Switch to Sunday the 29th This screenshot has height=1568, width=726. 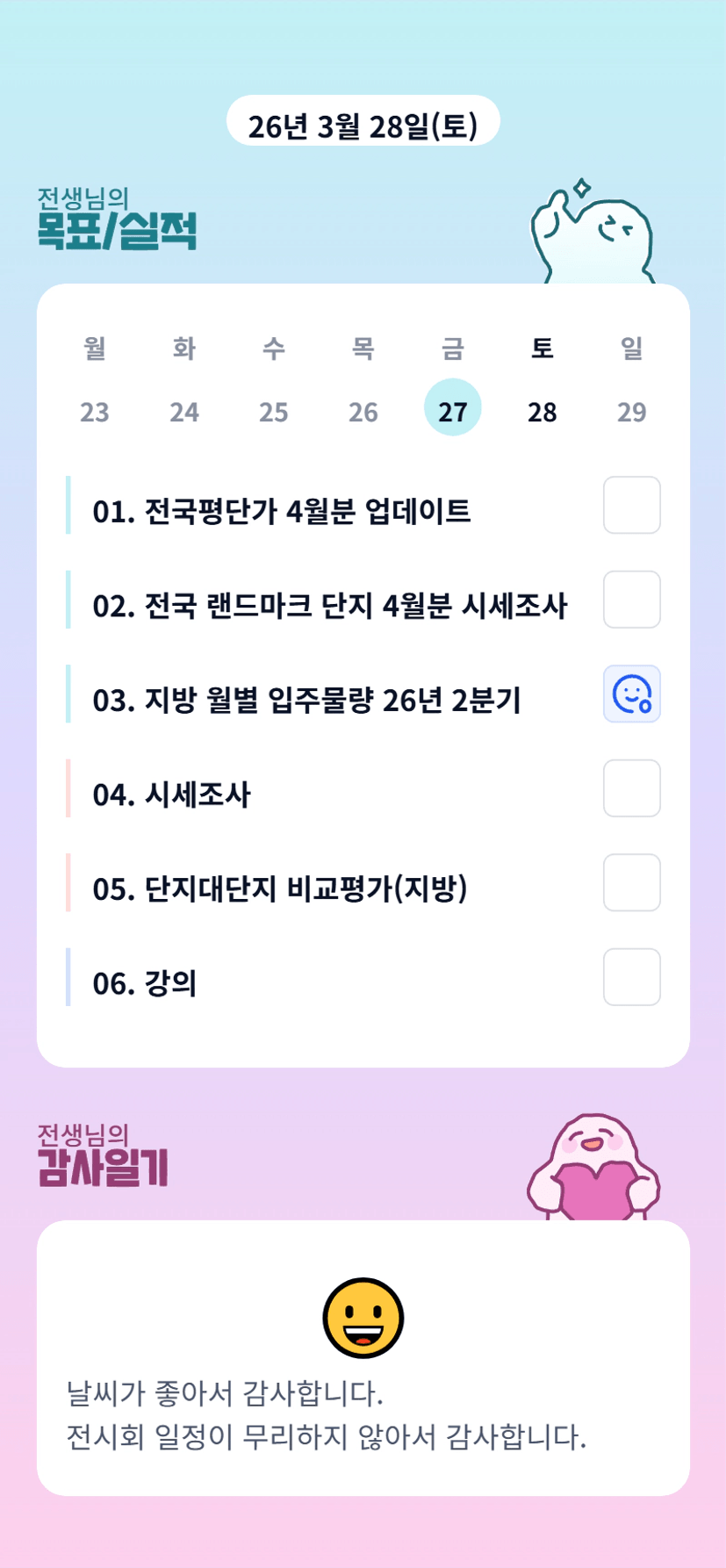pos(632,410)
